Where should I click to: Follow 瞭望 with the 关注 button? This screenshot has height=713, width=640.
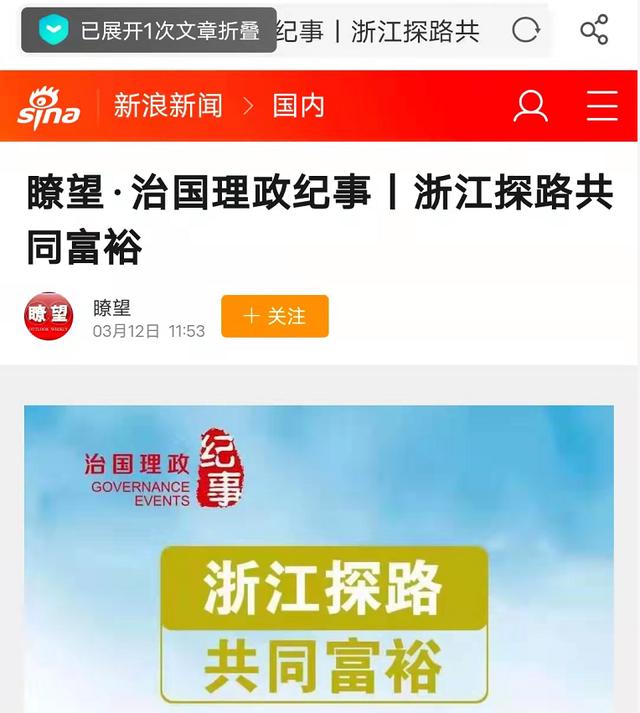(274, 316)
